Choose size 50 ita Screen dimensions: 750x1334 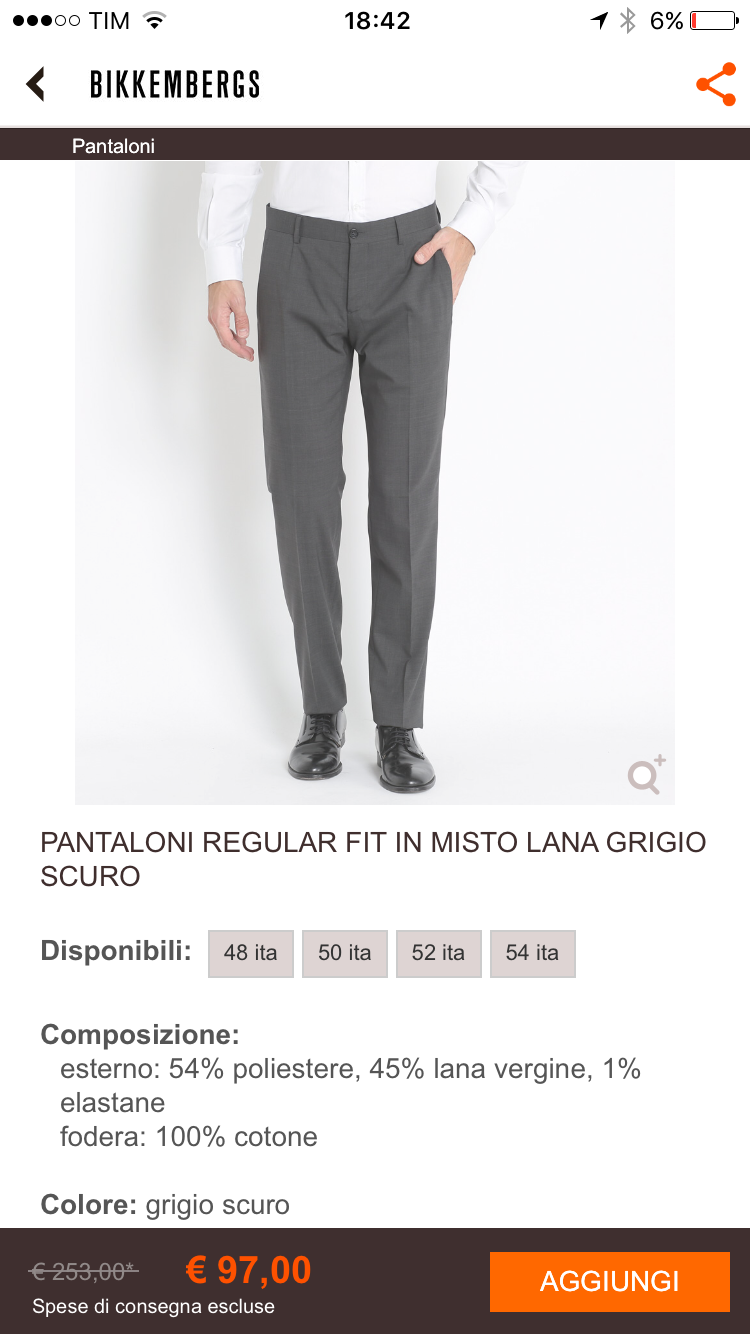345,953
